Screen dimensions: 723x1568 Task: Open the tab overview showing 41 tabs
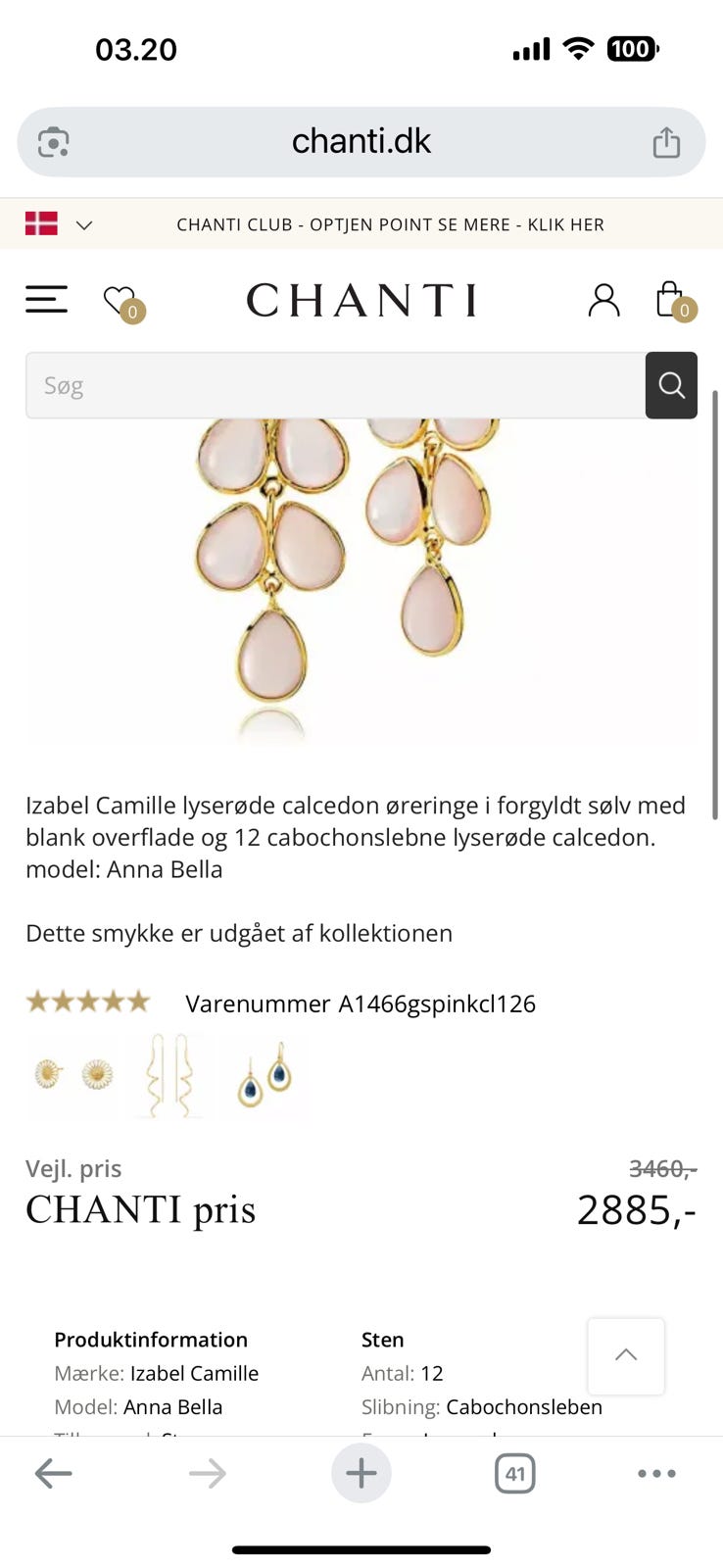[x=514, y=1472]
